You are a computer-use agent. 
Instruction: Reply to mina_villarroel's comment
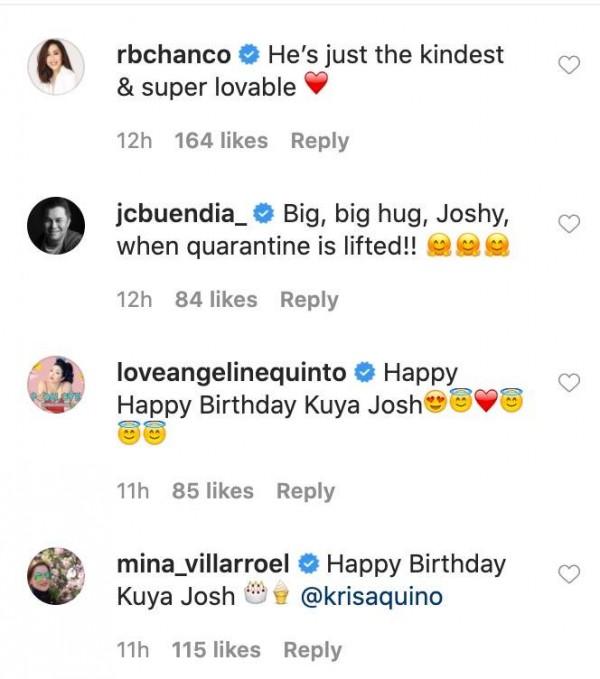point(312,650)
